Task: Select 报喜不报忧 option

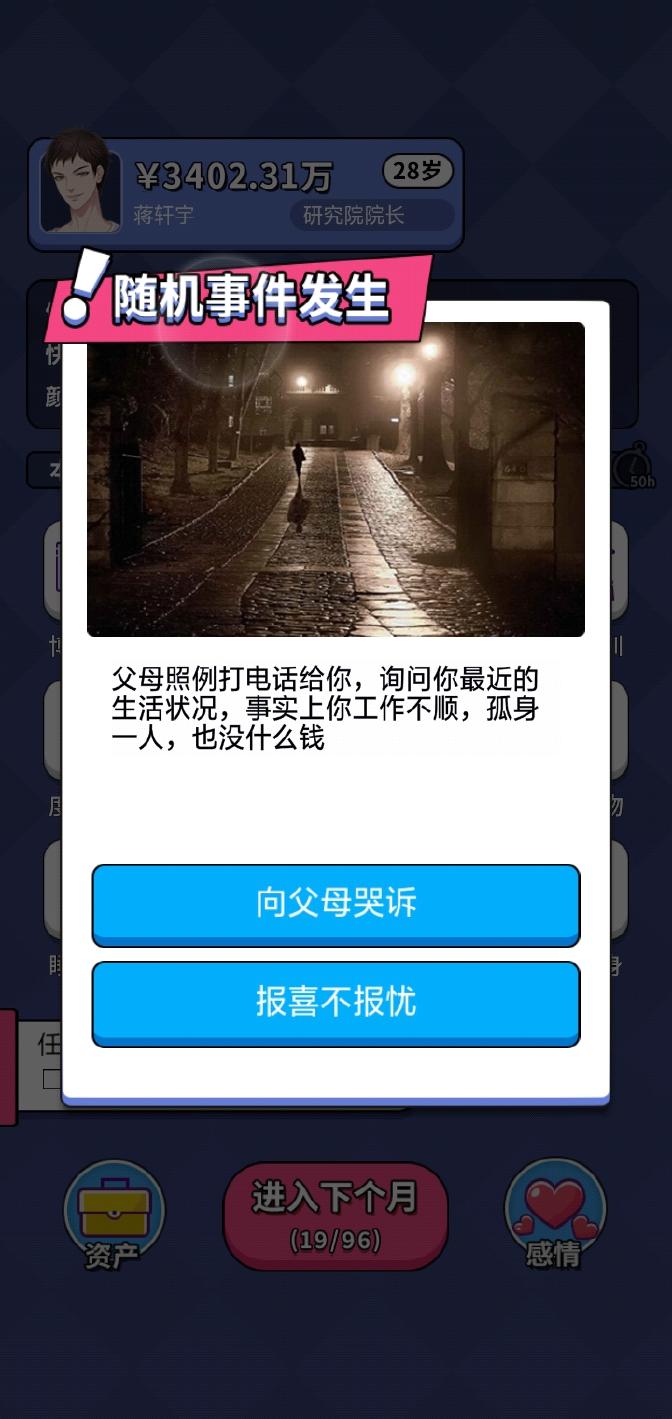Action: 336,1002
